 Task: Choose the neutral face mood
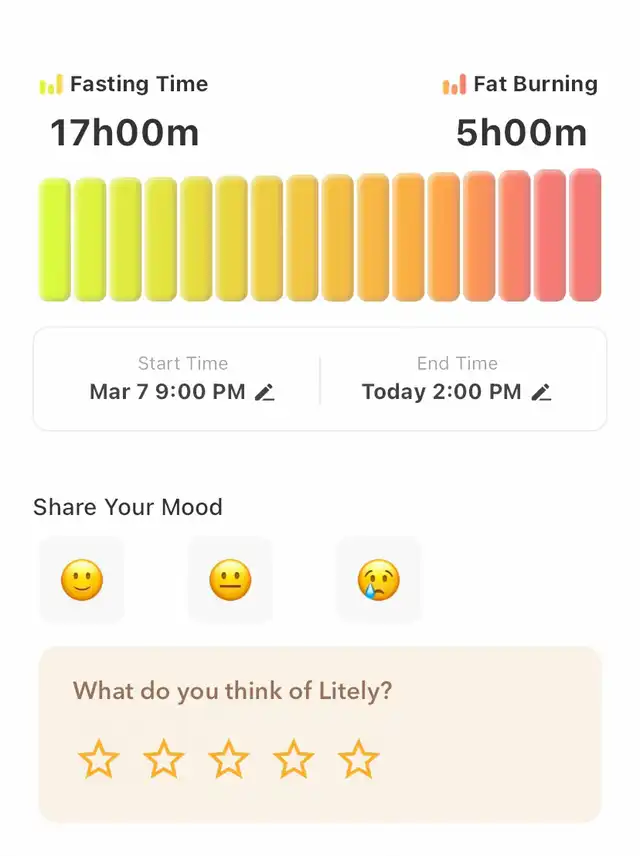pyautogui.click(x=230, y=580)
